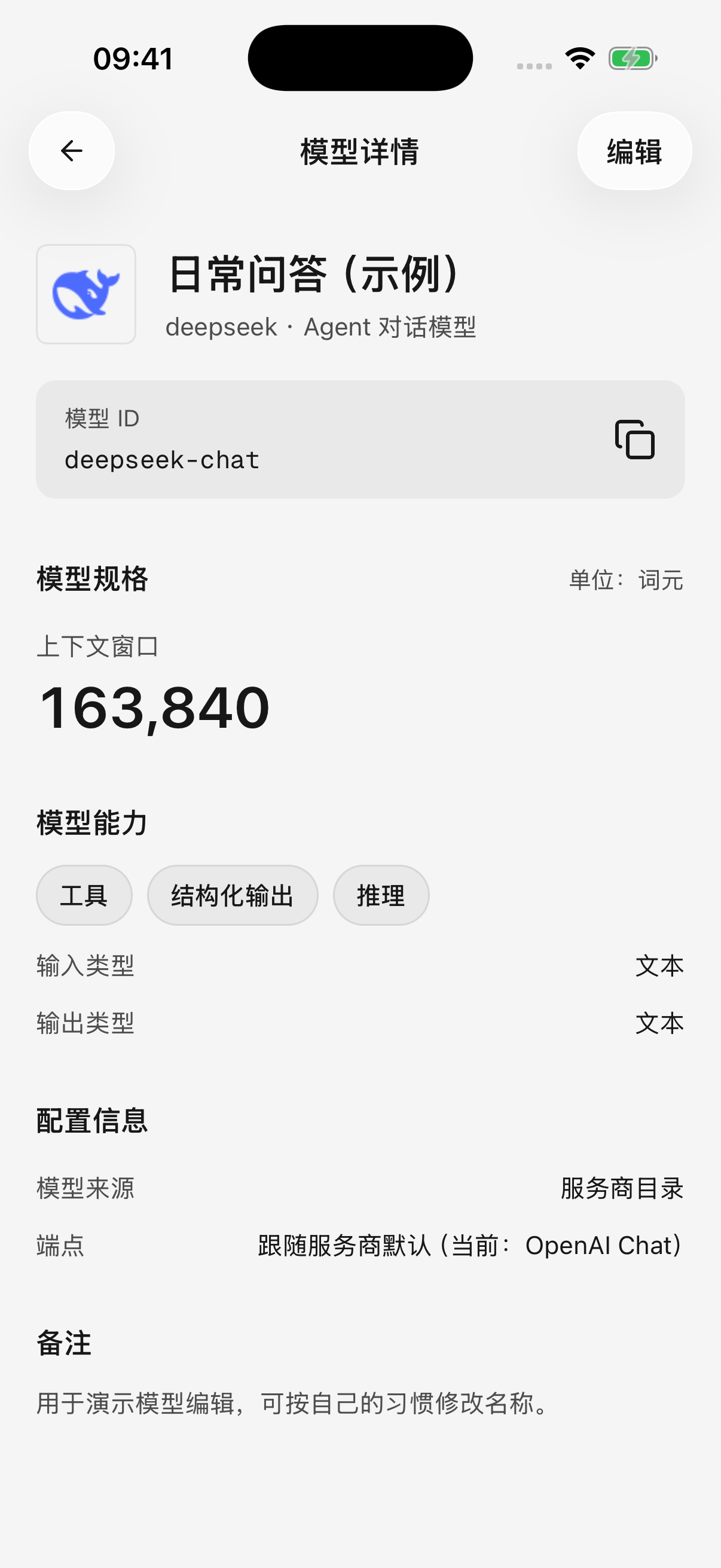Viewport: 721px width, 1568px height.
Task: Go back using the arrow button
Action: click(72, 151)
